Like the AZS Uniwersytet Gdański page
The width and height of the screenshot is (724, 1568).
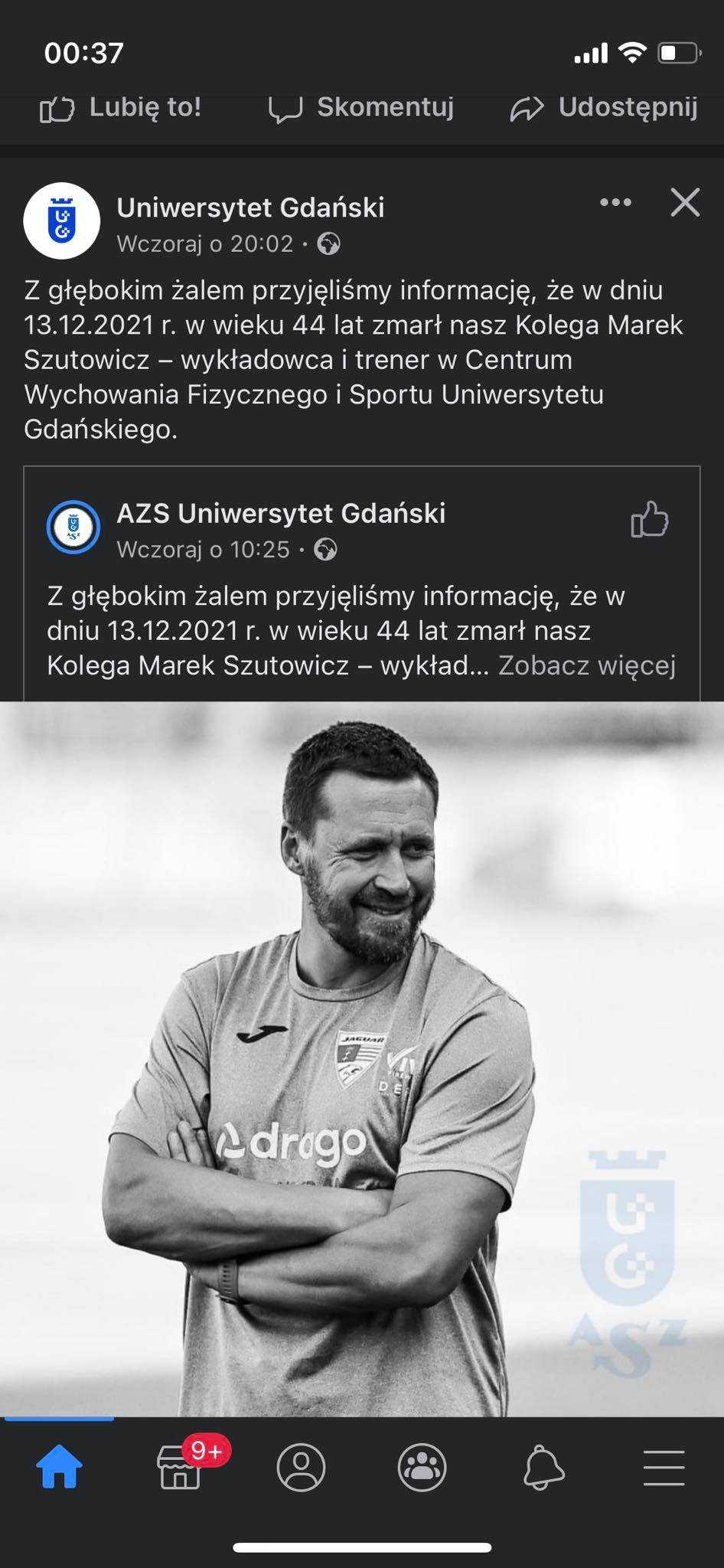(x=649, y=520)
